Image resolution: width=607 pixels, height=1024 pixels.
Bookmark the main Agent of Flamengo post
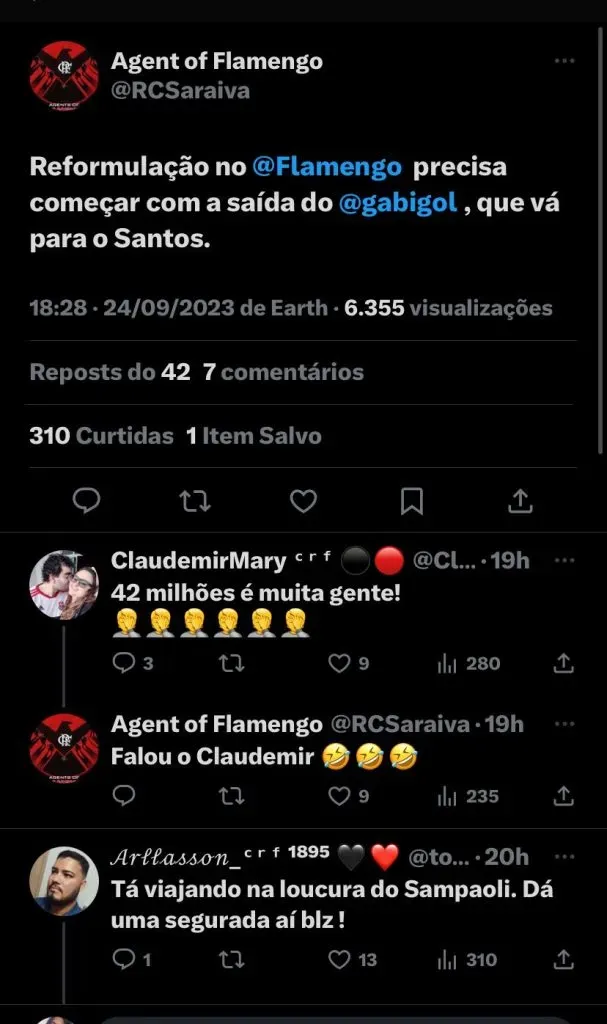point(412,500)
